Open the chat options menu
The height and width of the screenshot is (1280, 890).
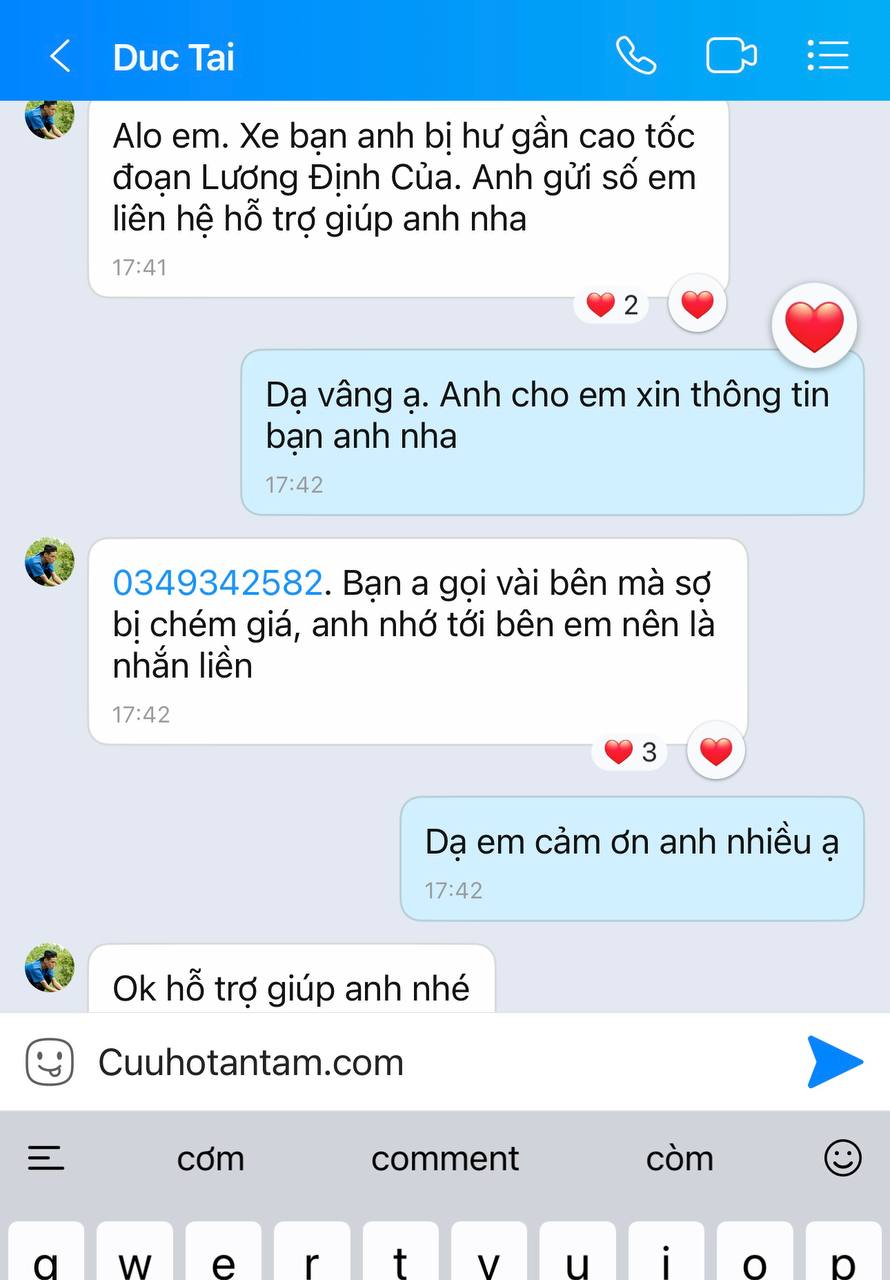click(827, 56)
